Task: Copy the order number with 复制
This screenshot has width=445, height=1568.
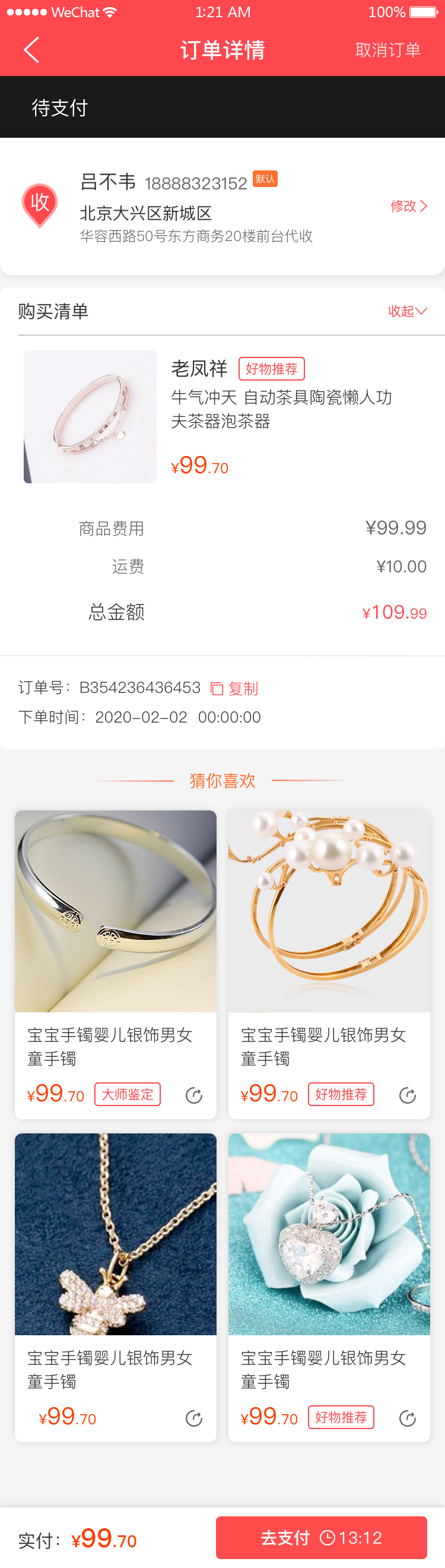Action: 236,688
